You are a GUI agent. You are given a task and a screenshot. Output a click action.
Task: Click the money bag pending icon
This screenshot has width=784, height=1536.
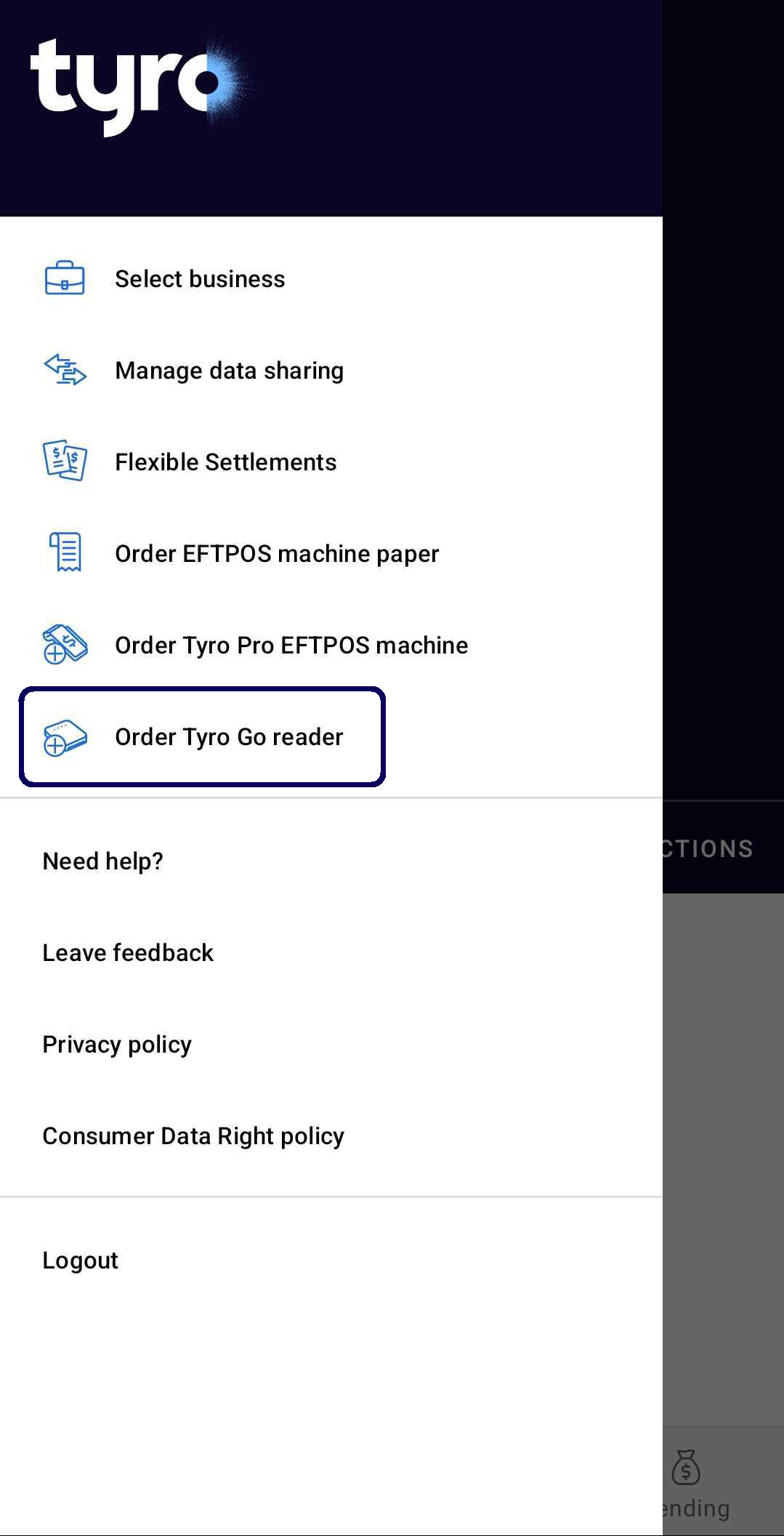(x=686, y=1468)
